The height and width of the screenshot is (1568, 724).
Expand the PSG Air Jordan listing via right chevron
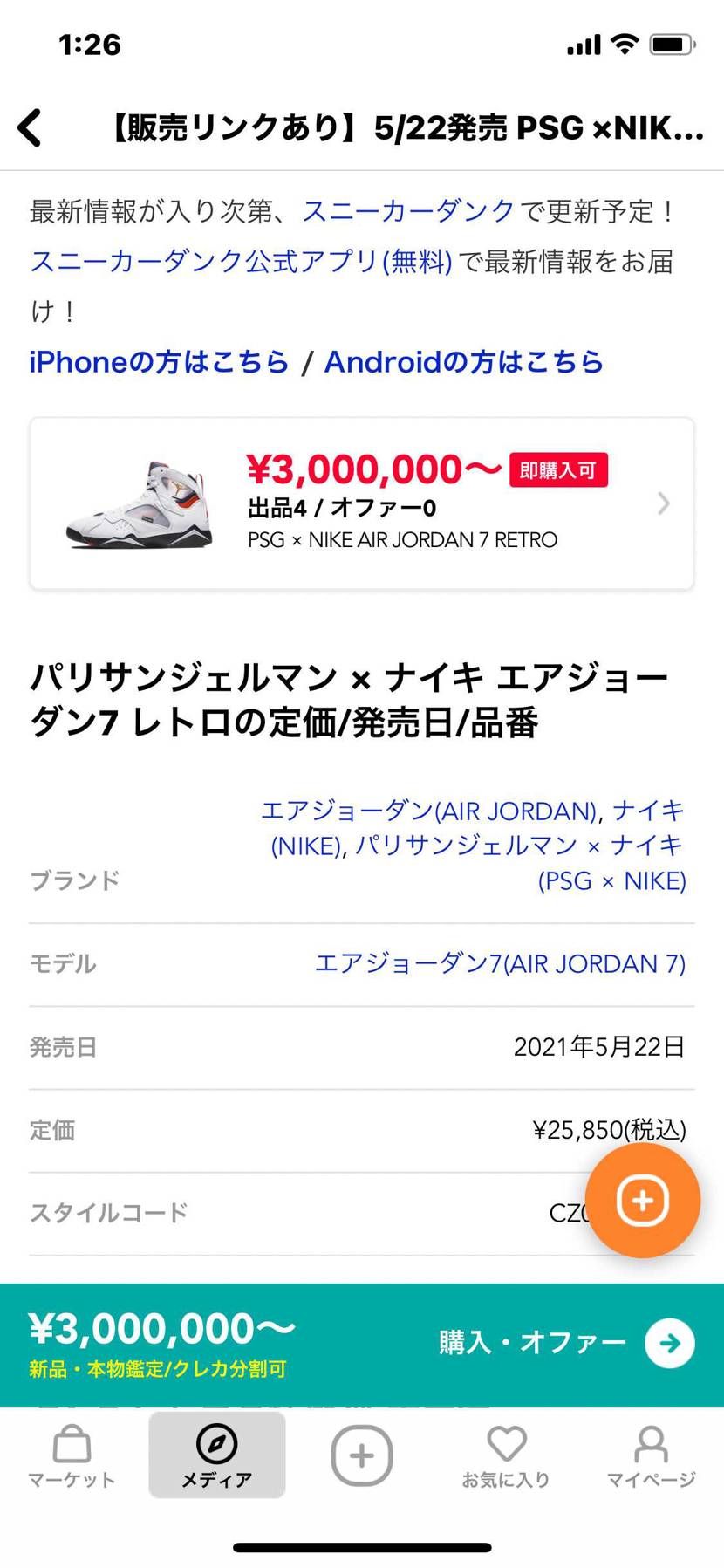(664, 503)
